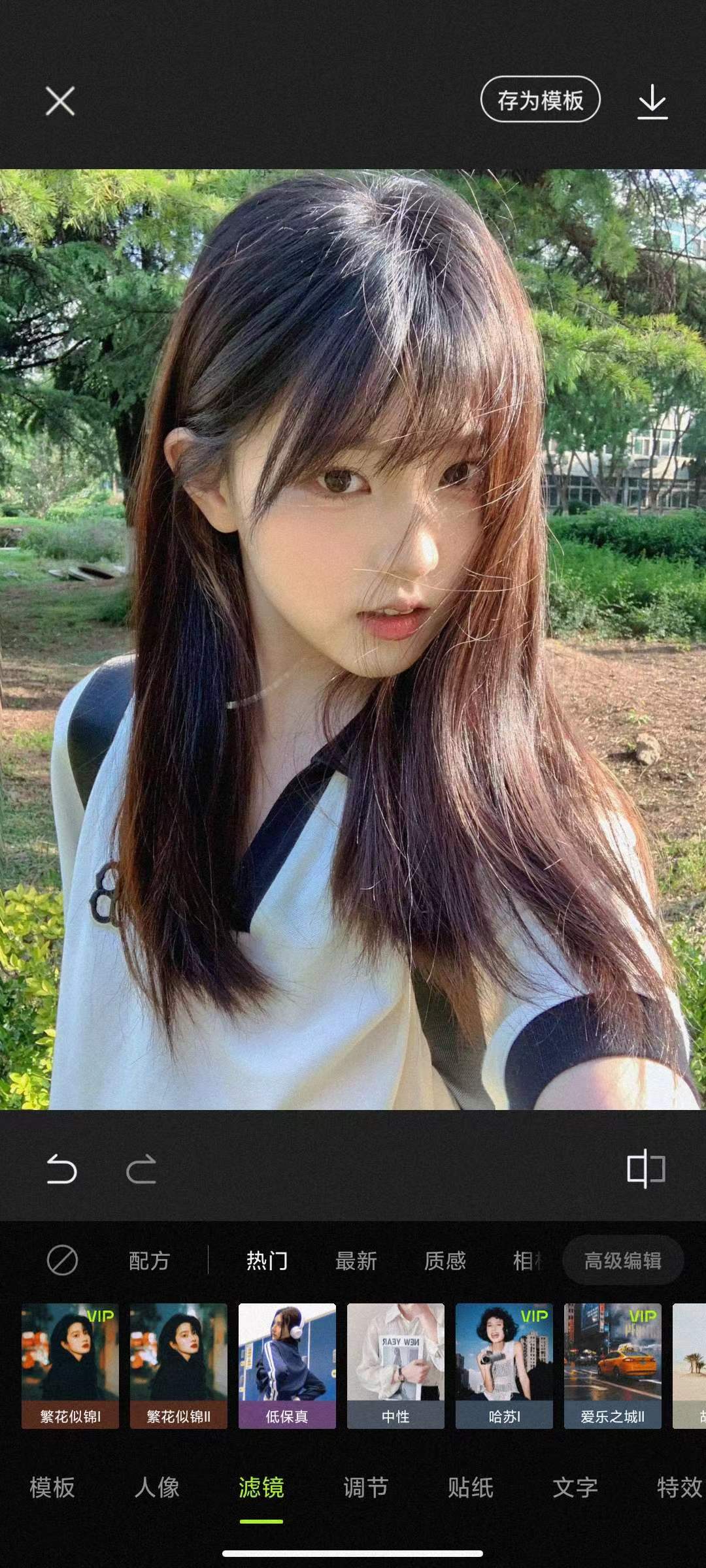Switch to the 质感 filter tab

[x=445, y=1261]
